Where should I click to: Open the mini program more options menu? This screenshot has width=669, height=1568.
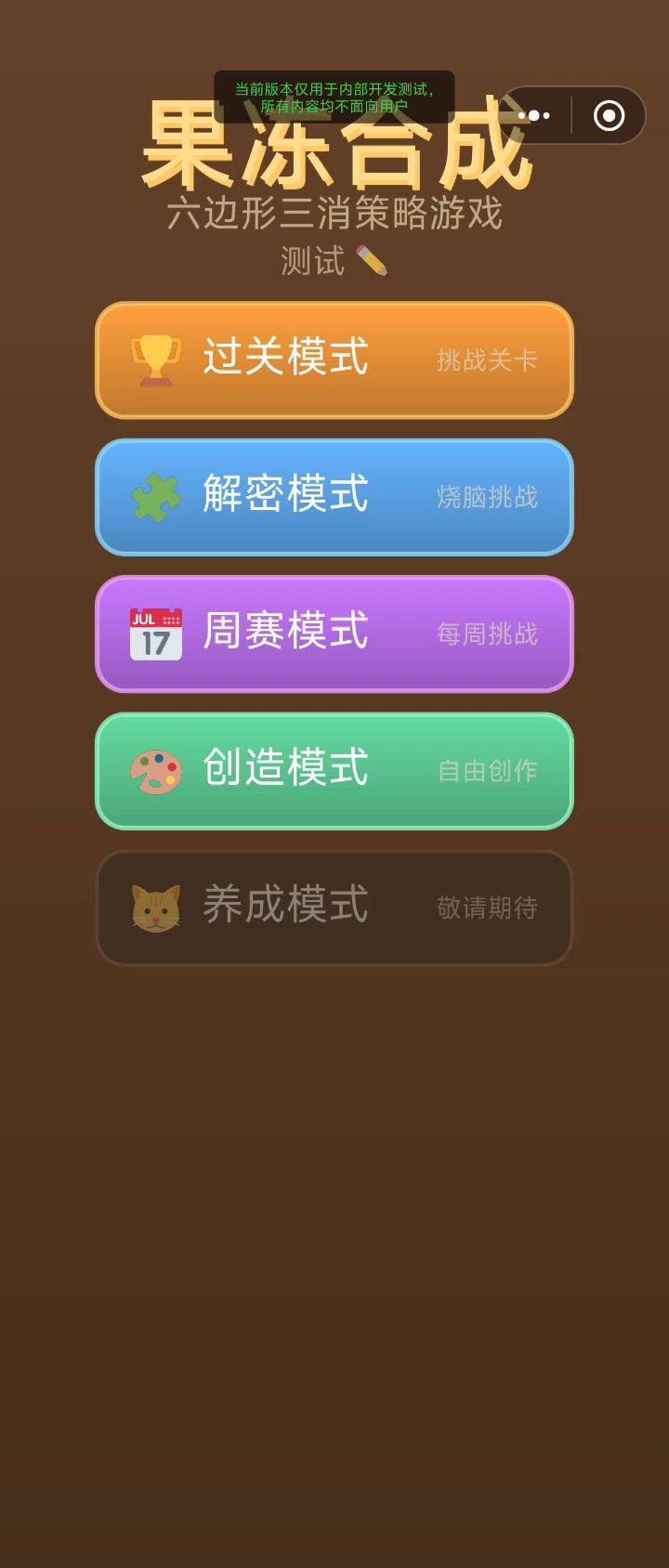point(535,116)
